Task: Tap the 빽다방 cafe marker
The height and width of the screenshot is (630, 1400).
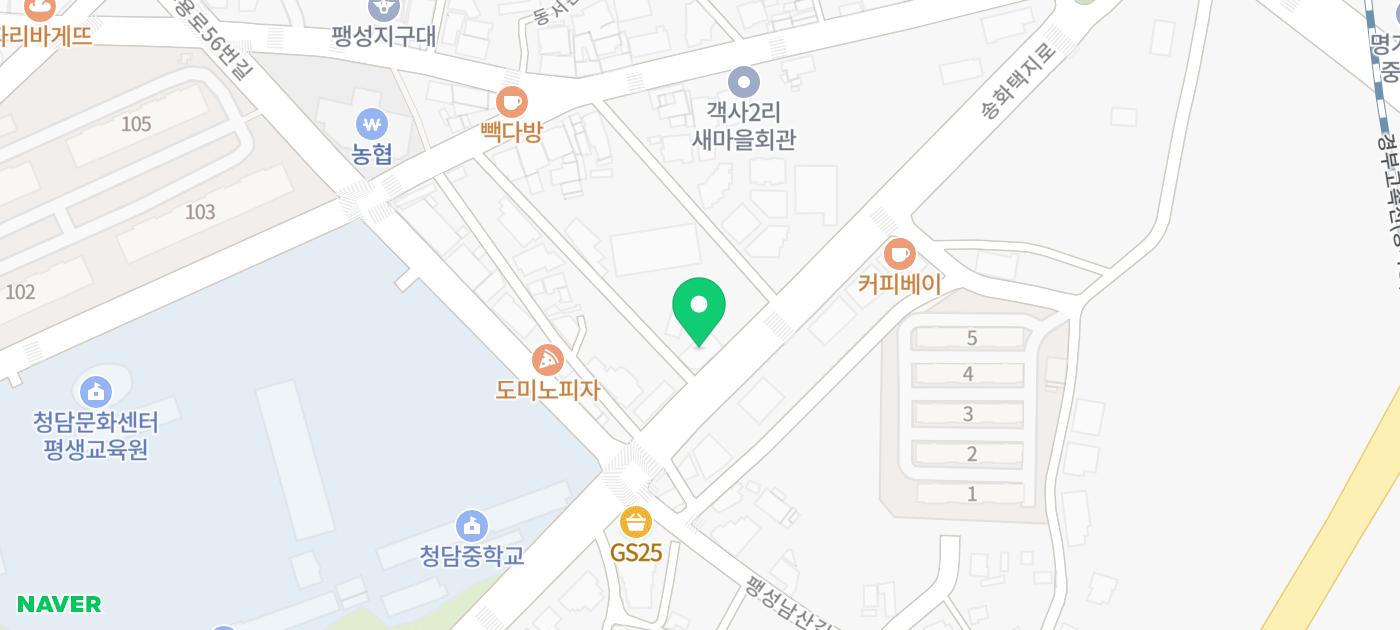Action: 511,102
